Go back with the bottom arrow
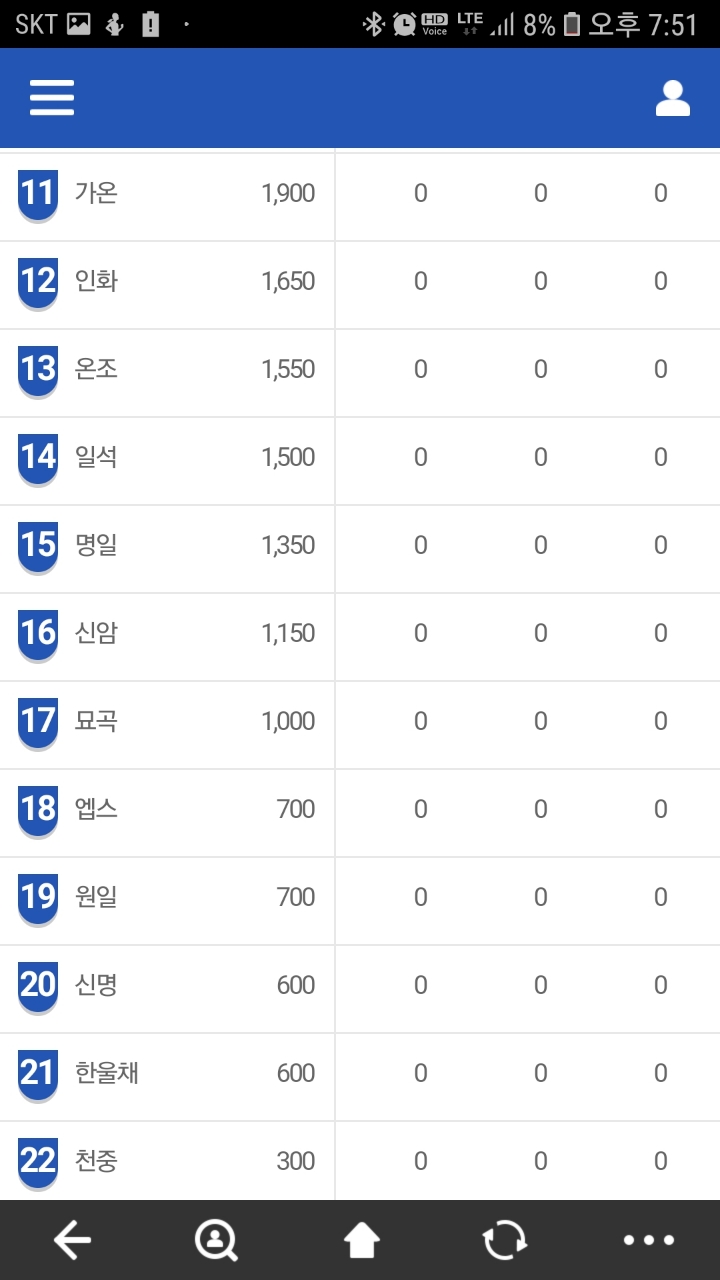This screenshot has width=720, height=1280. (72, 1240)
